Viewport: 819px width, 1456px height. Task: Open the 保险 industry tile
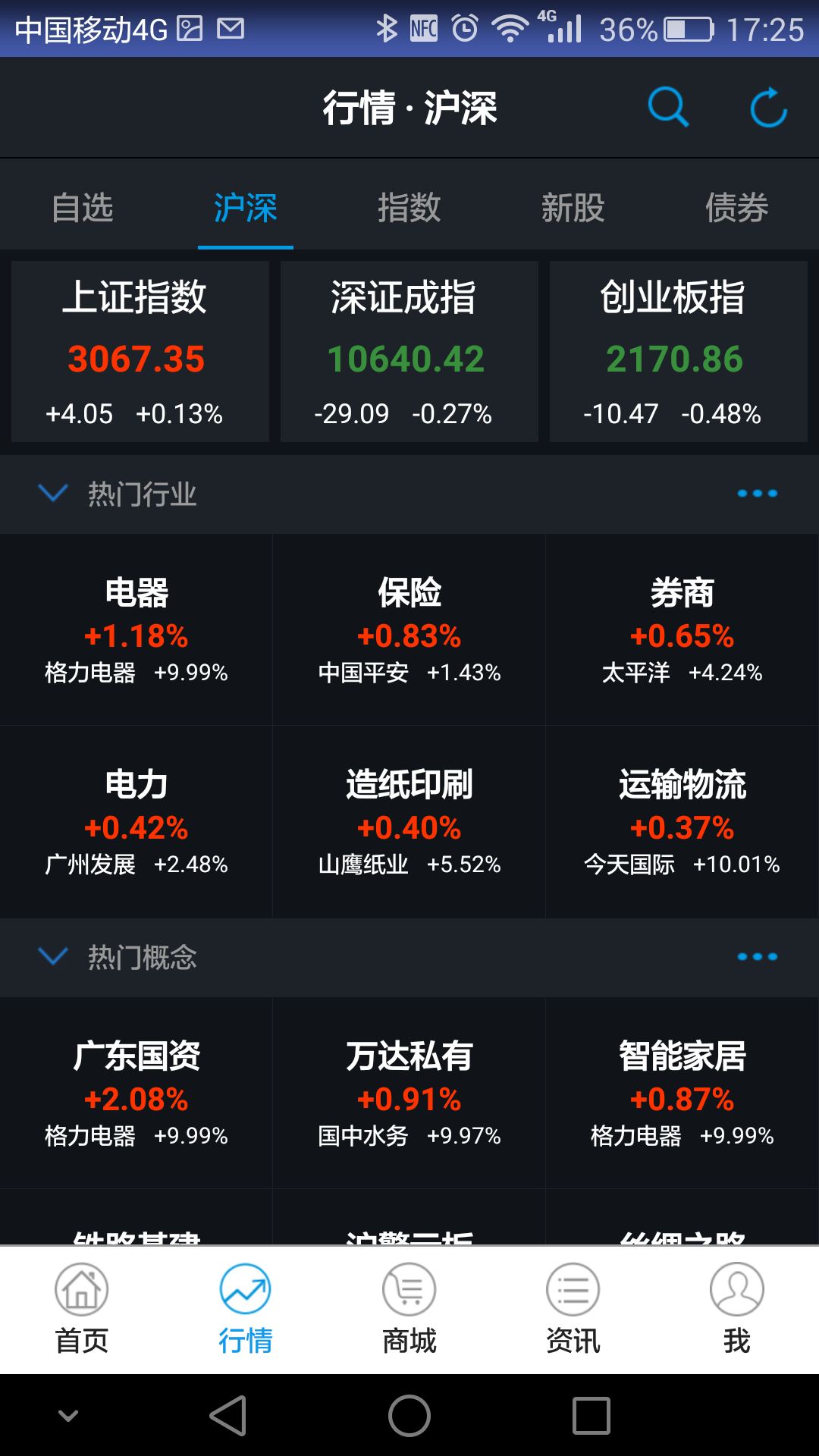(409, 629)
